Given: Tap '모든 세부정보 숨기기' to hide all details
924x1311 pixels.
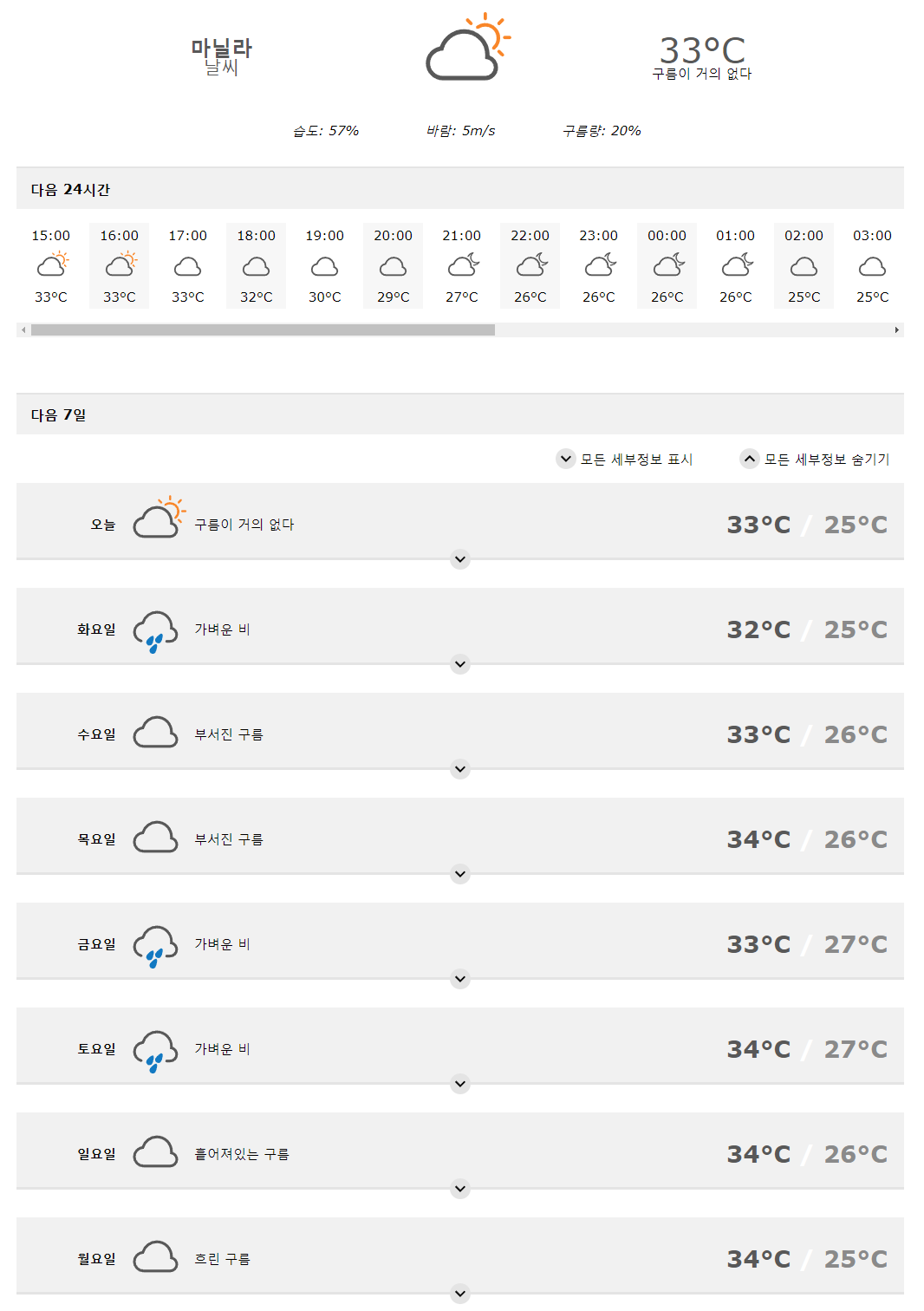Looking at the screenshot, I should 815,460.
